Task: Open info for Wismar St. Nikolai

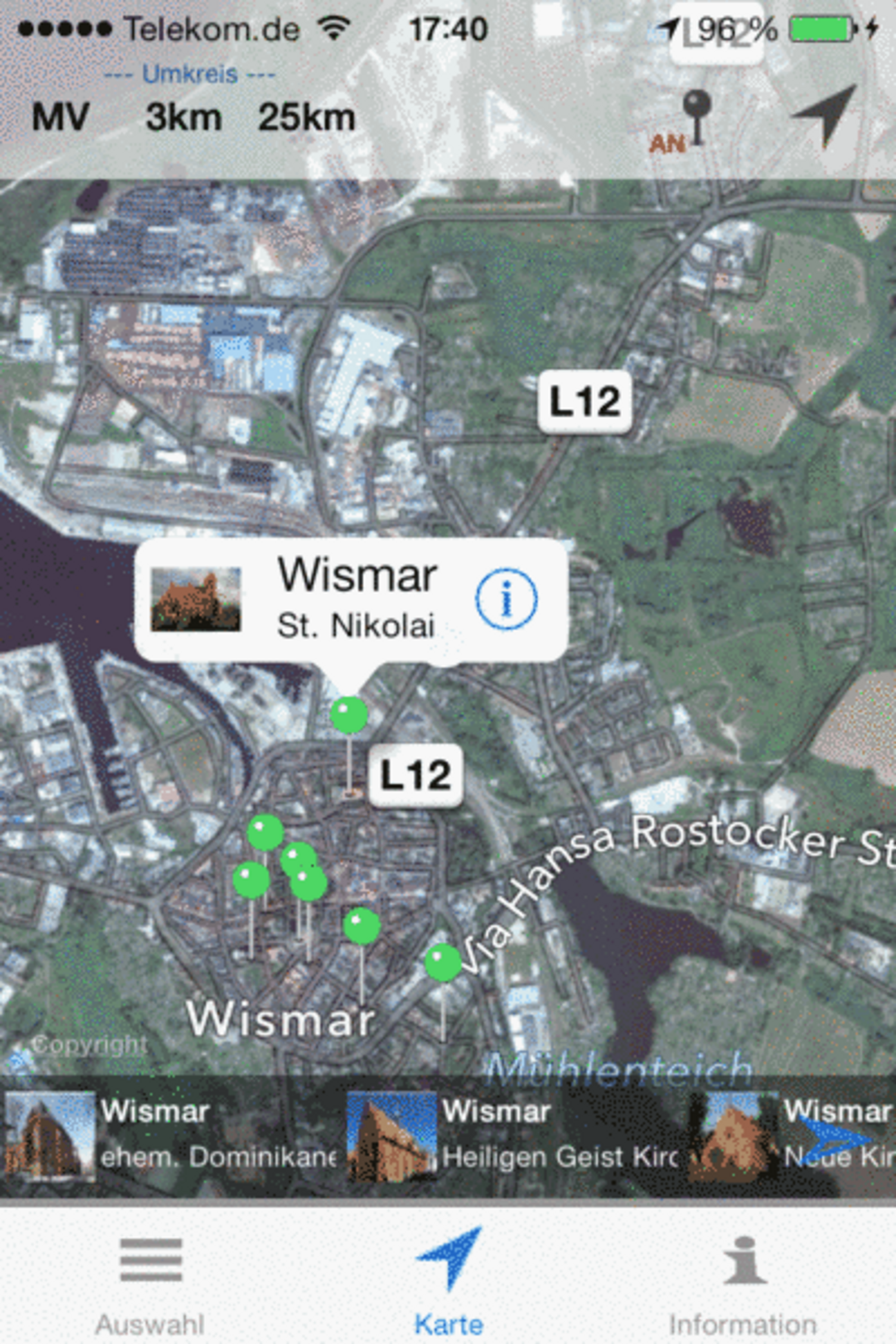Action: (x=506, y=600)
